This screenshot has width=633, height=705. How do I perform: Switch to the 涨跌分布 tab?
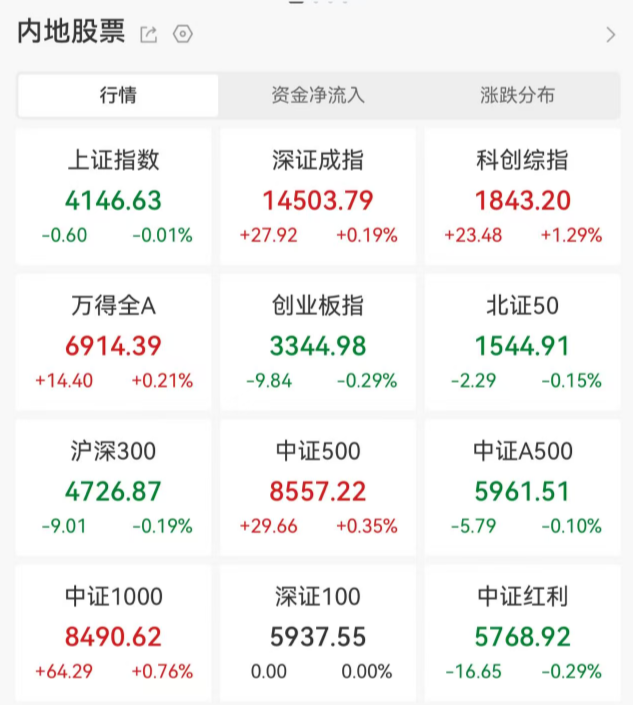click(x=517, y=96)
